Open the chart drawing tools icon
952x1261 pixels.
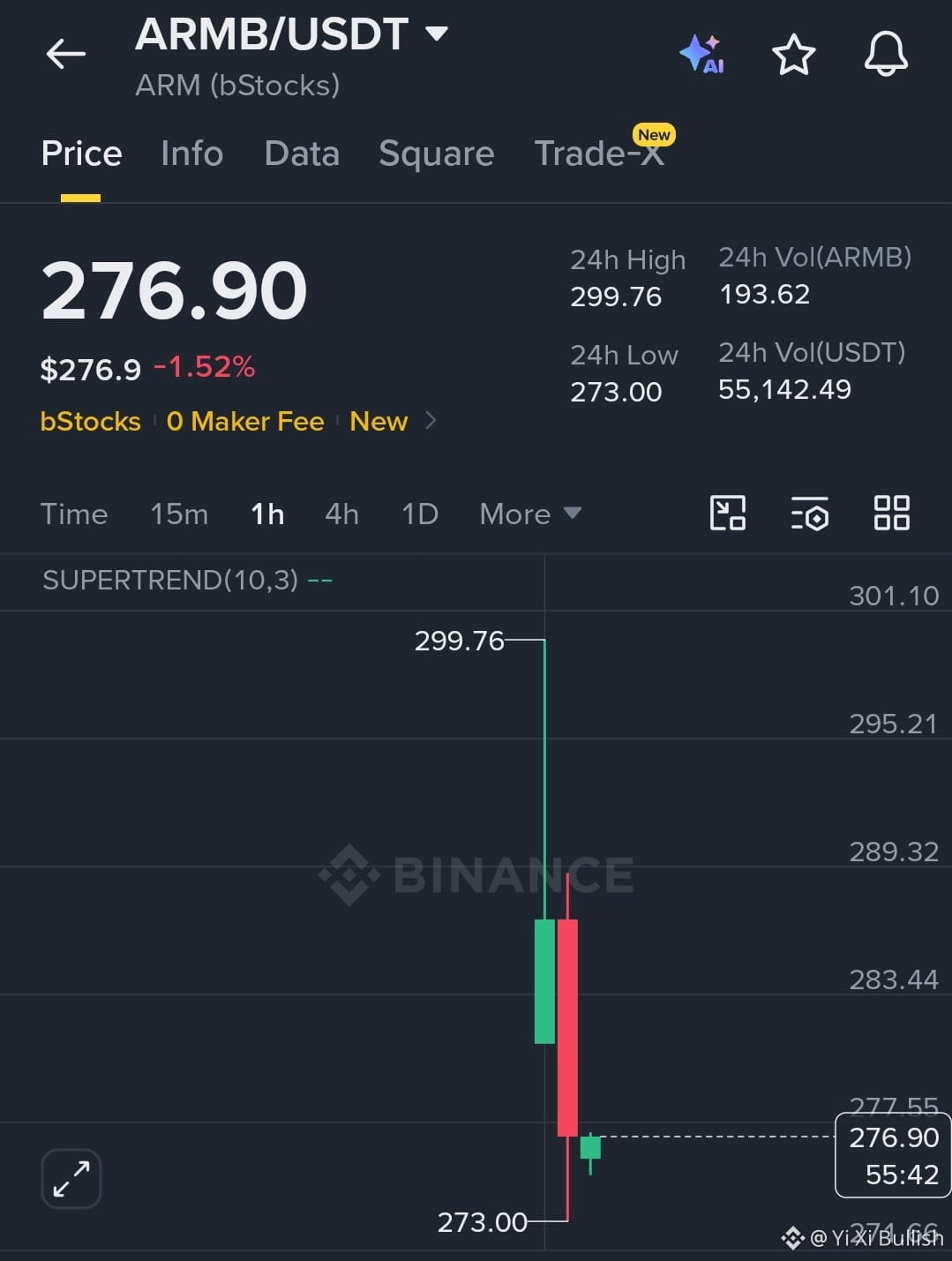click(x=728, y=513)
